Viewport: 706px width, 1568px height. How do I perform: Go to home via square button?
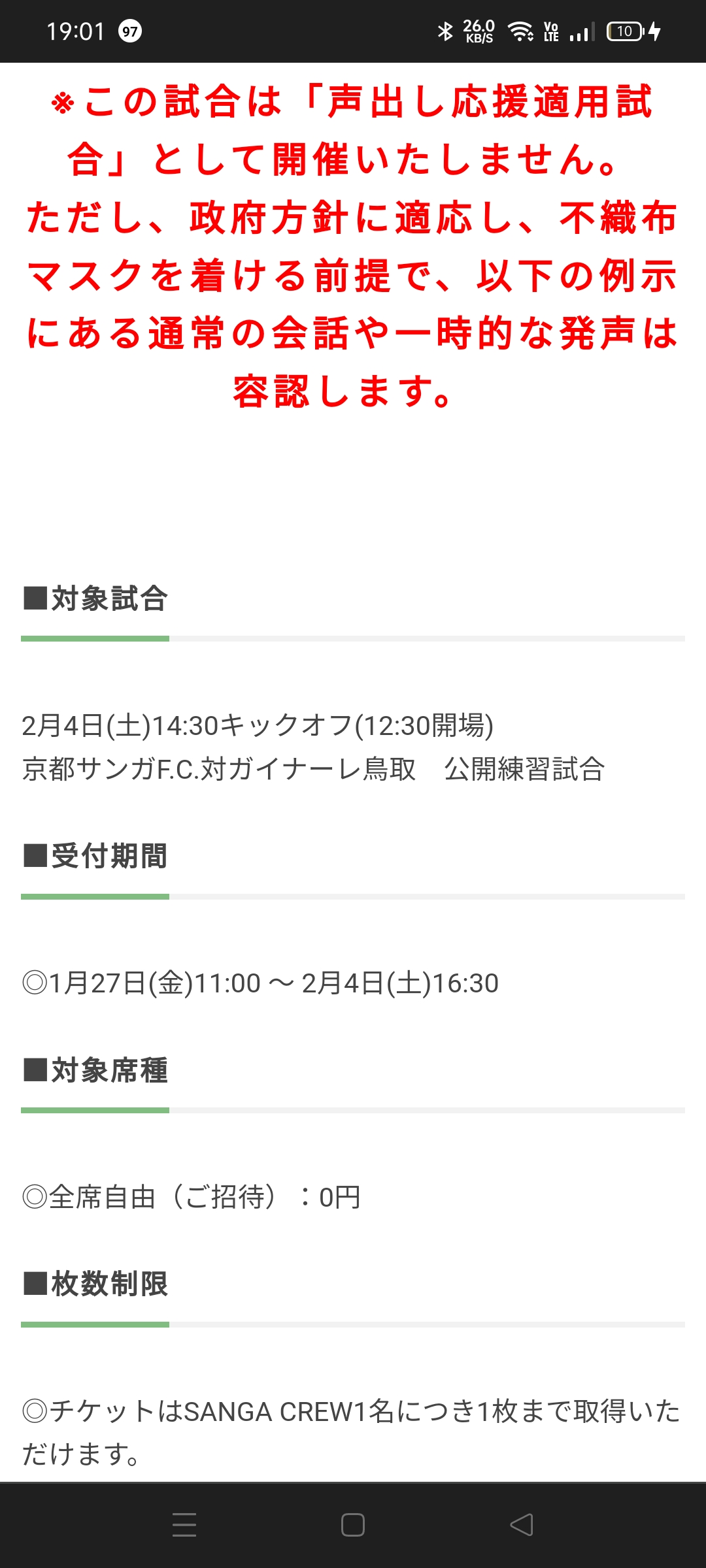[x=353, y=1525]
